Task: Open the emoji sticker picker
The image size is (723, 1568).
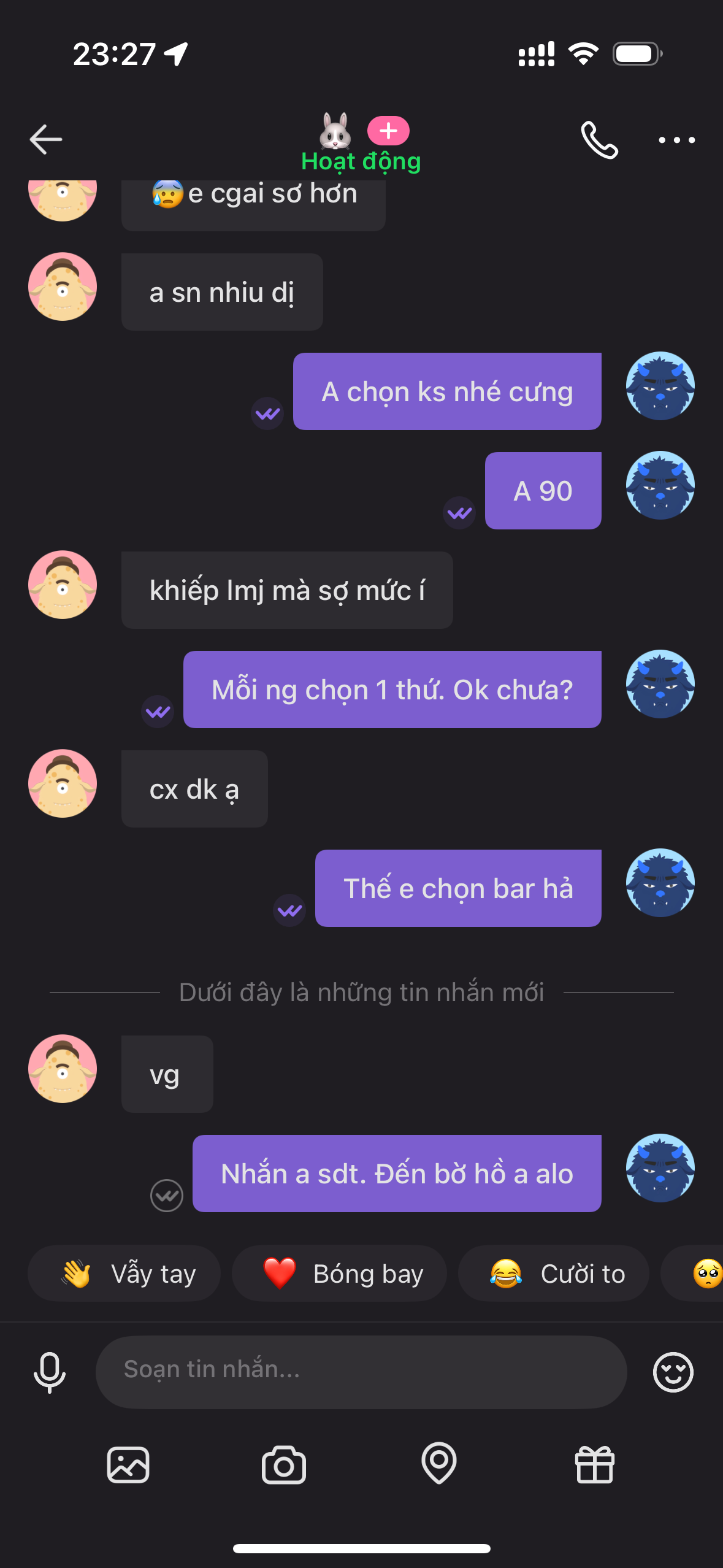Action: (673, 1372)
